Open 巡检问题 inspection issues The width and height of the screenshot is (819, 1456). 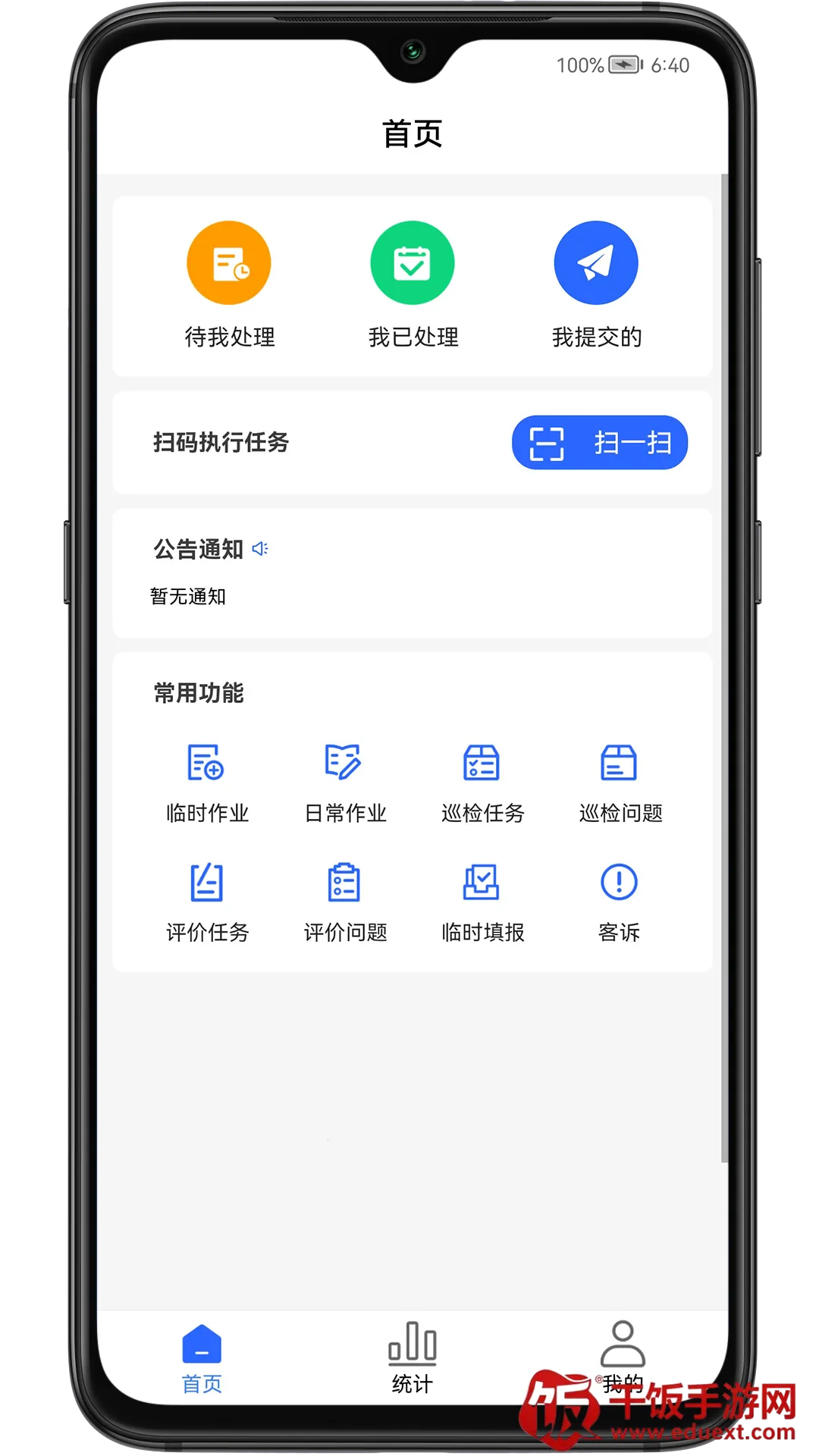(620, 782)
